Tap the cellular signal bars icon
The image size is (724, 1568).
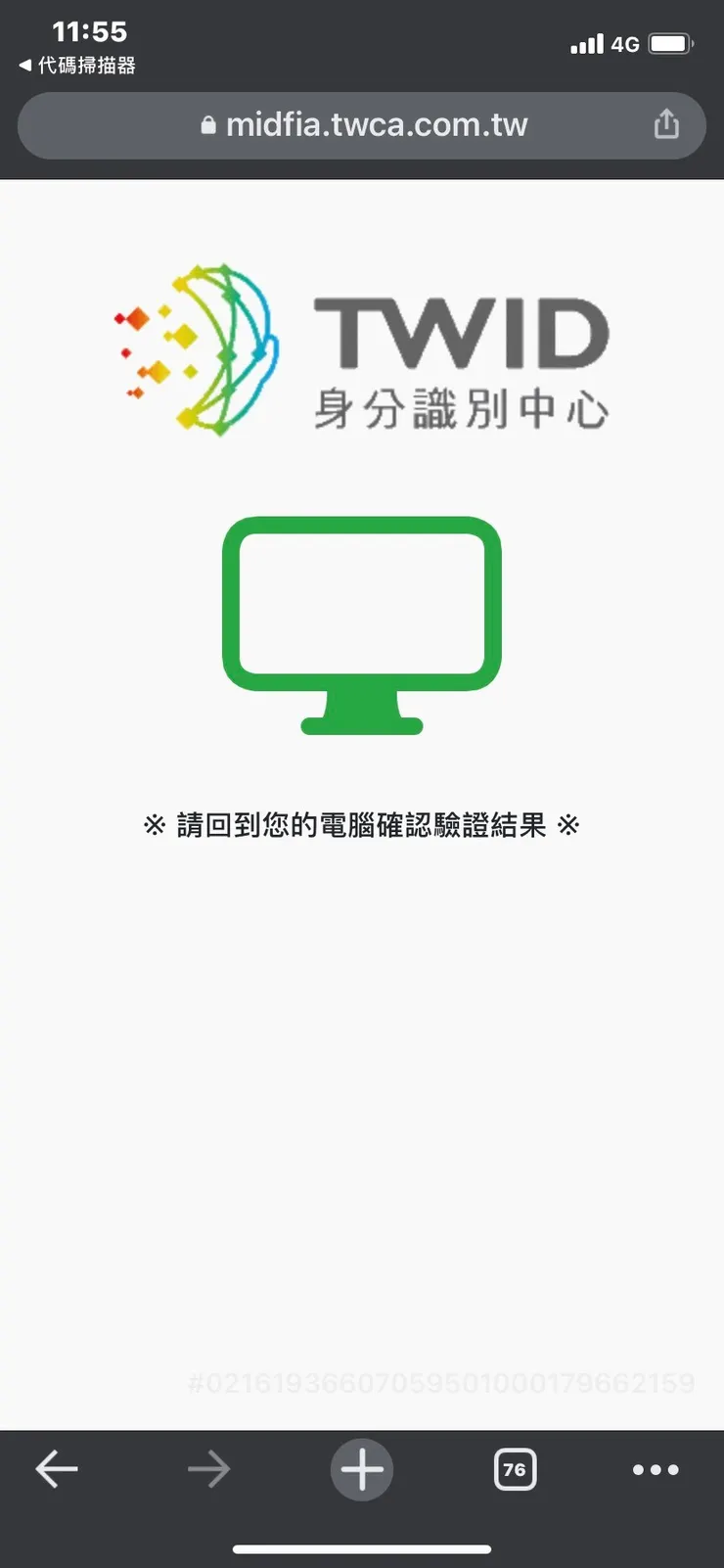585,43
